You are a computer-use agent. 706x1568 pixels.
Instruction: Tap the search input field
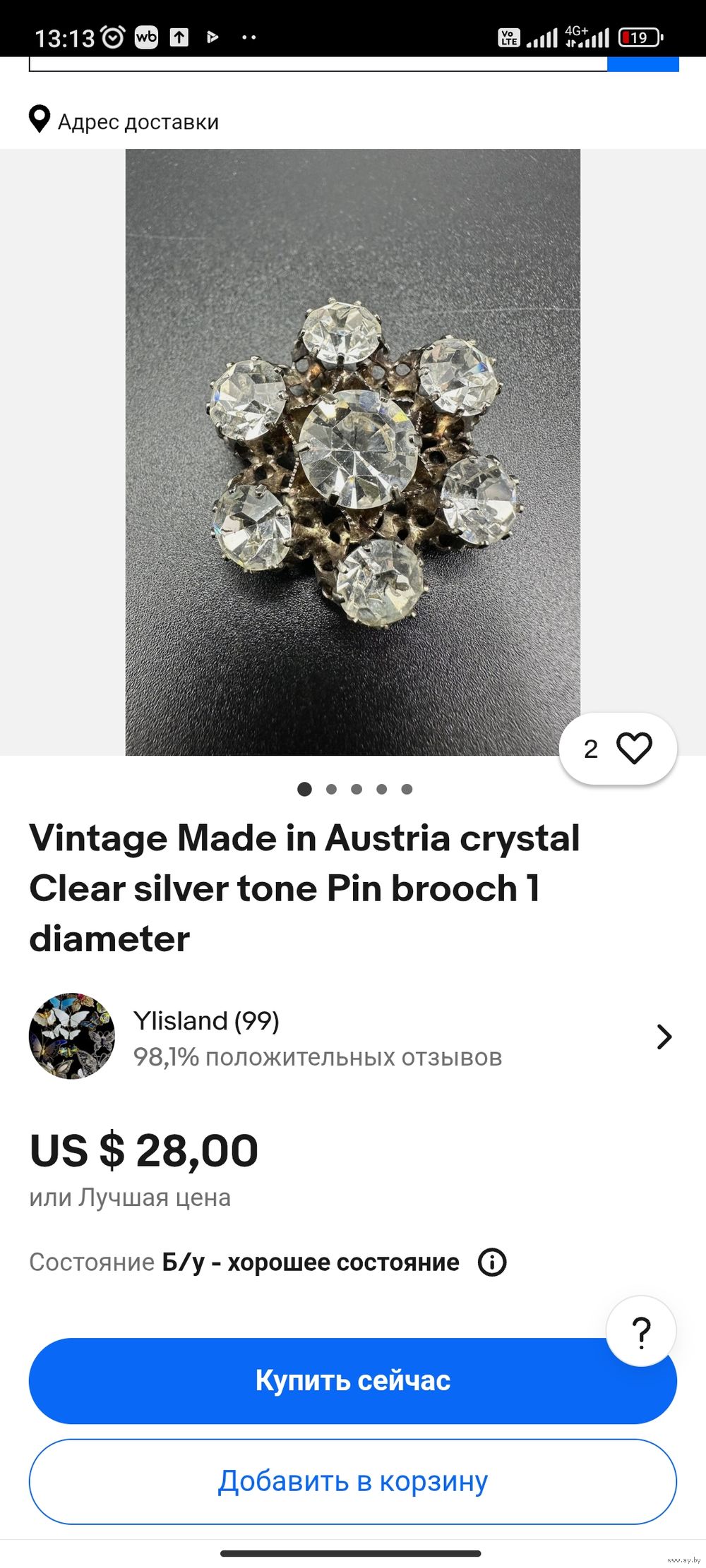(318, 64)
